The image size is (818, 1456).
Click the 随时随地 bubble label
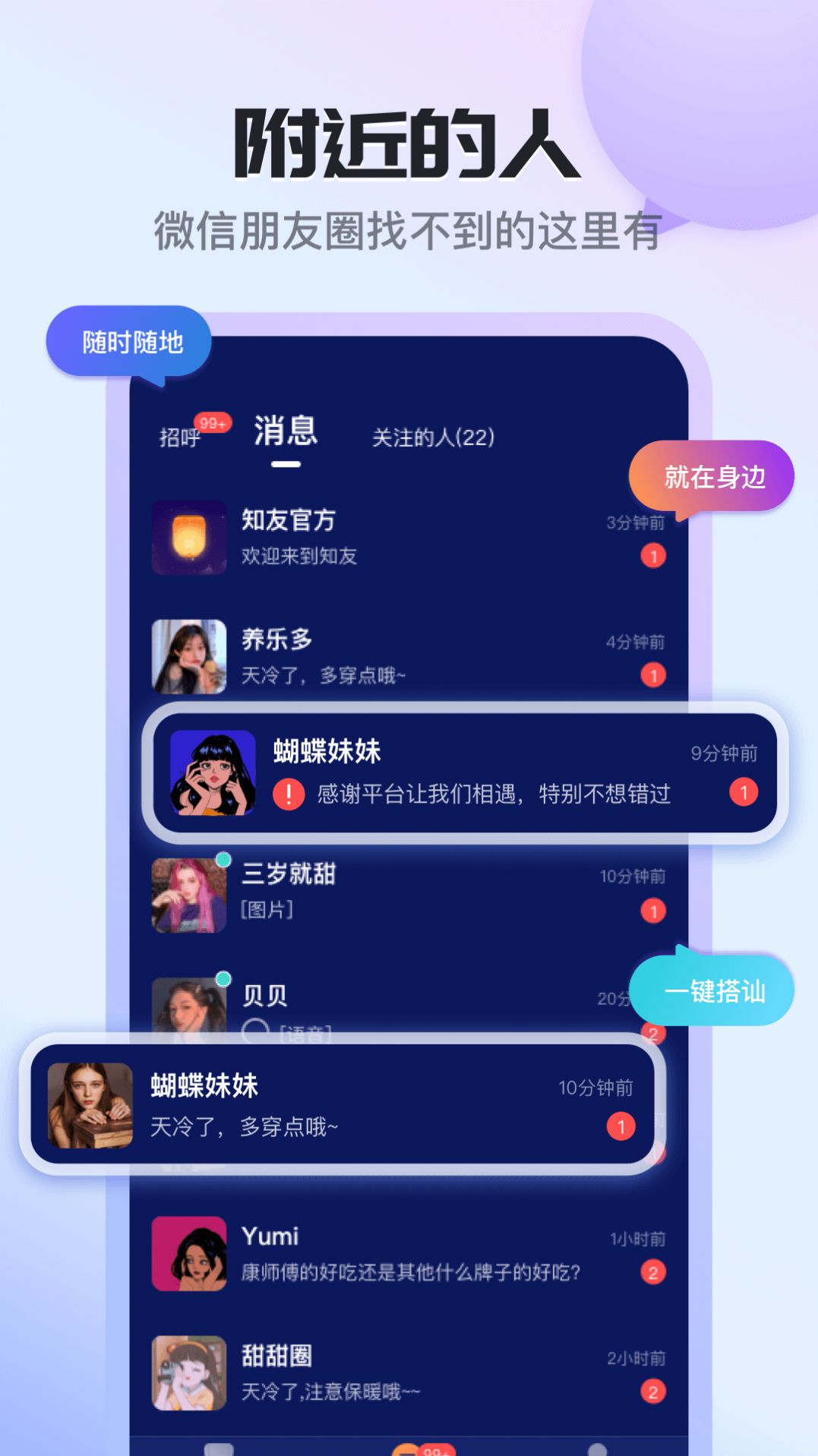pos(131,340)
